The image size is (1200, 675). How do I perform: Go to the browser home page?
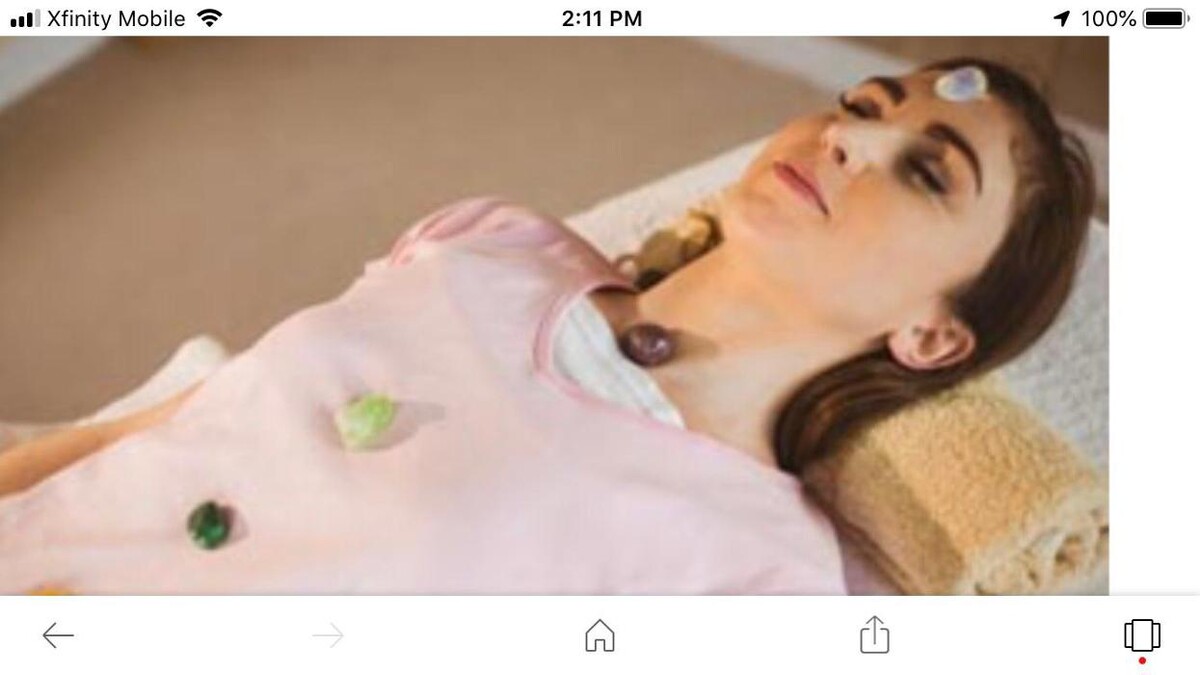[x=599, y=635]
